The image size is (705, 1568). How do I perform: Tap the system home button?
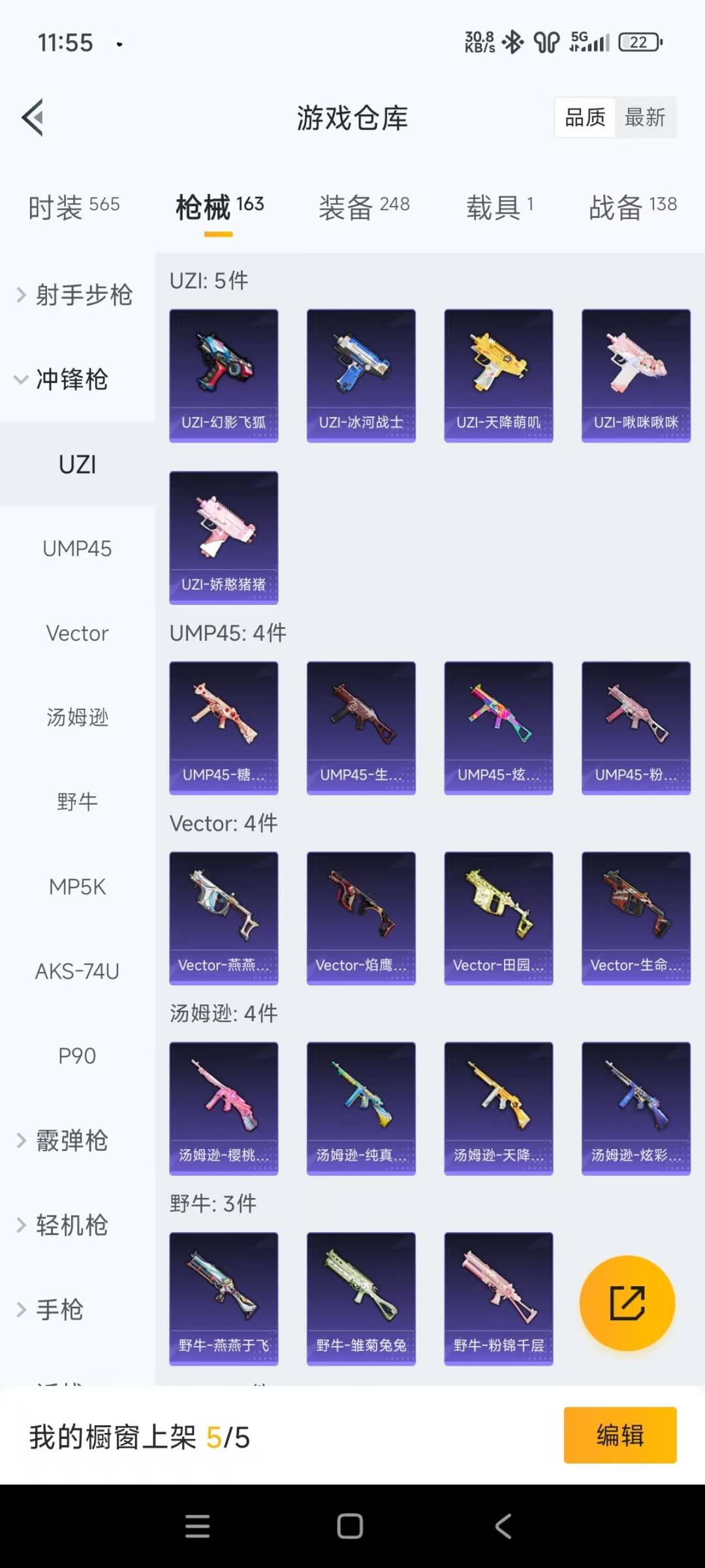tap(350, 1526)
